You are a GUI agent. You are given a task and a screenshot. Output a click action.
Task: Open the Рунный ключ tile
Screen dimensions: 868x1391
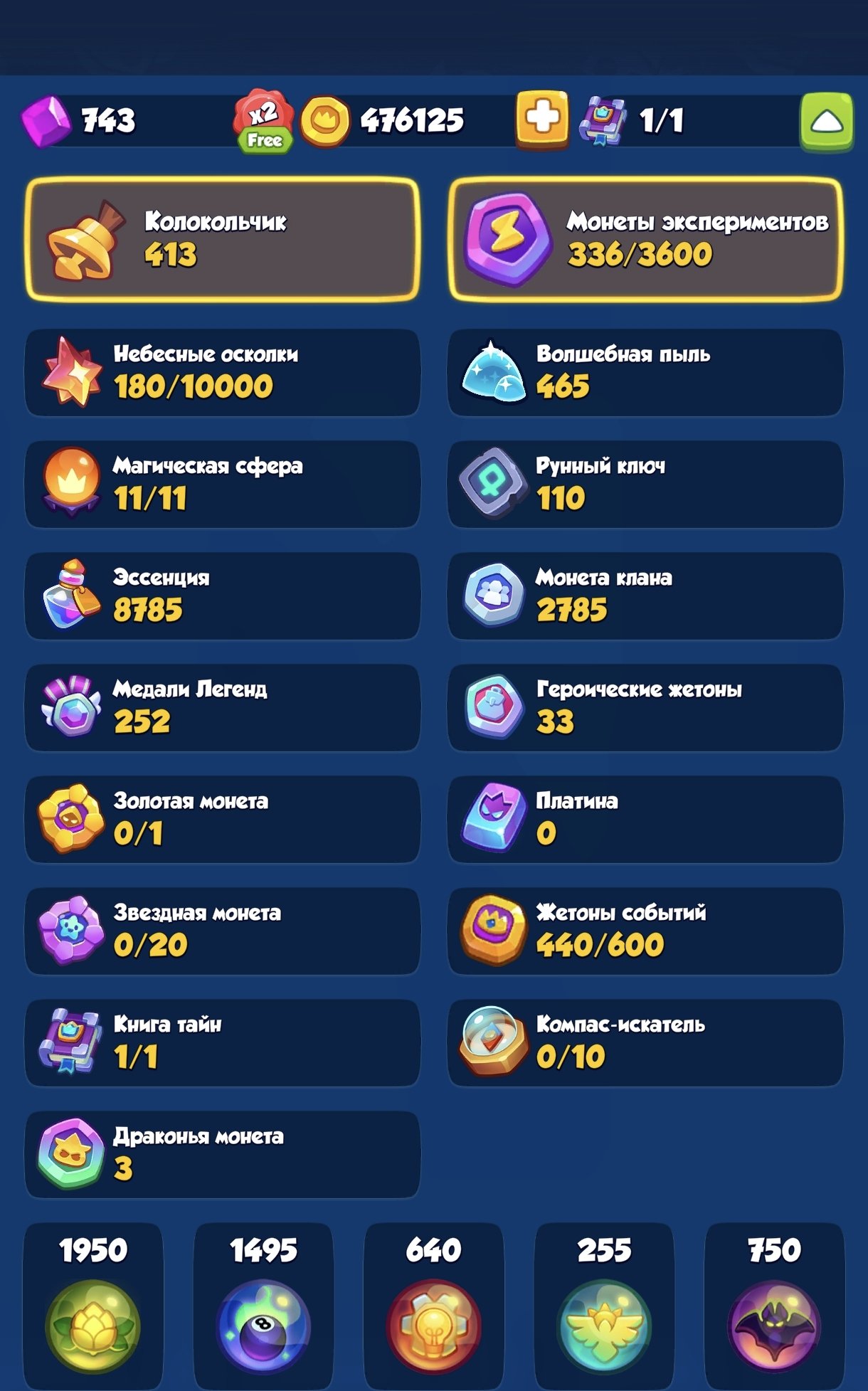tap(645, 484)
